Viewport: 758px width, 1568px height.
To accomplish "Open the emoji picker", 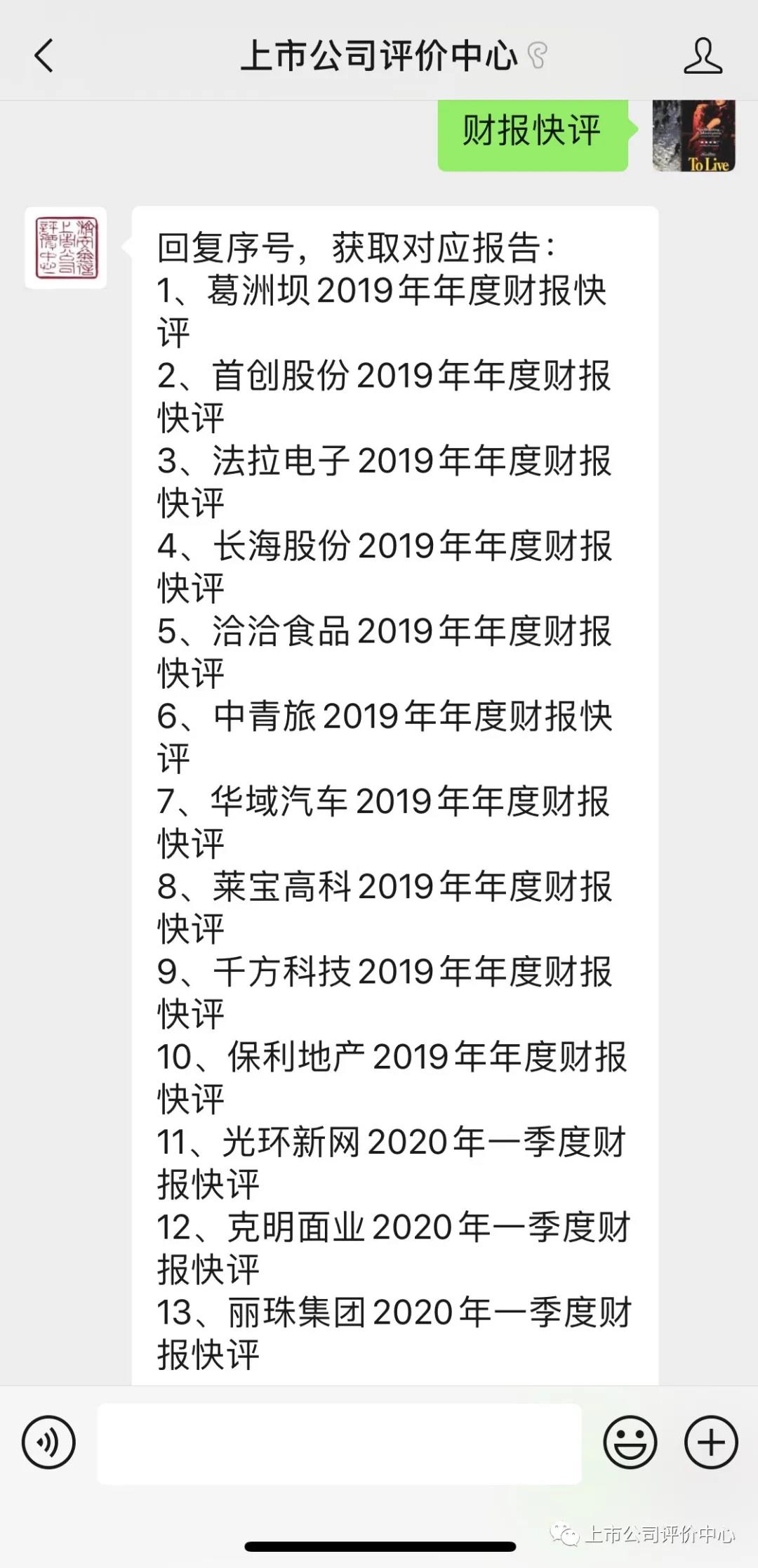I will 630,1443.
